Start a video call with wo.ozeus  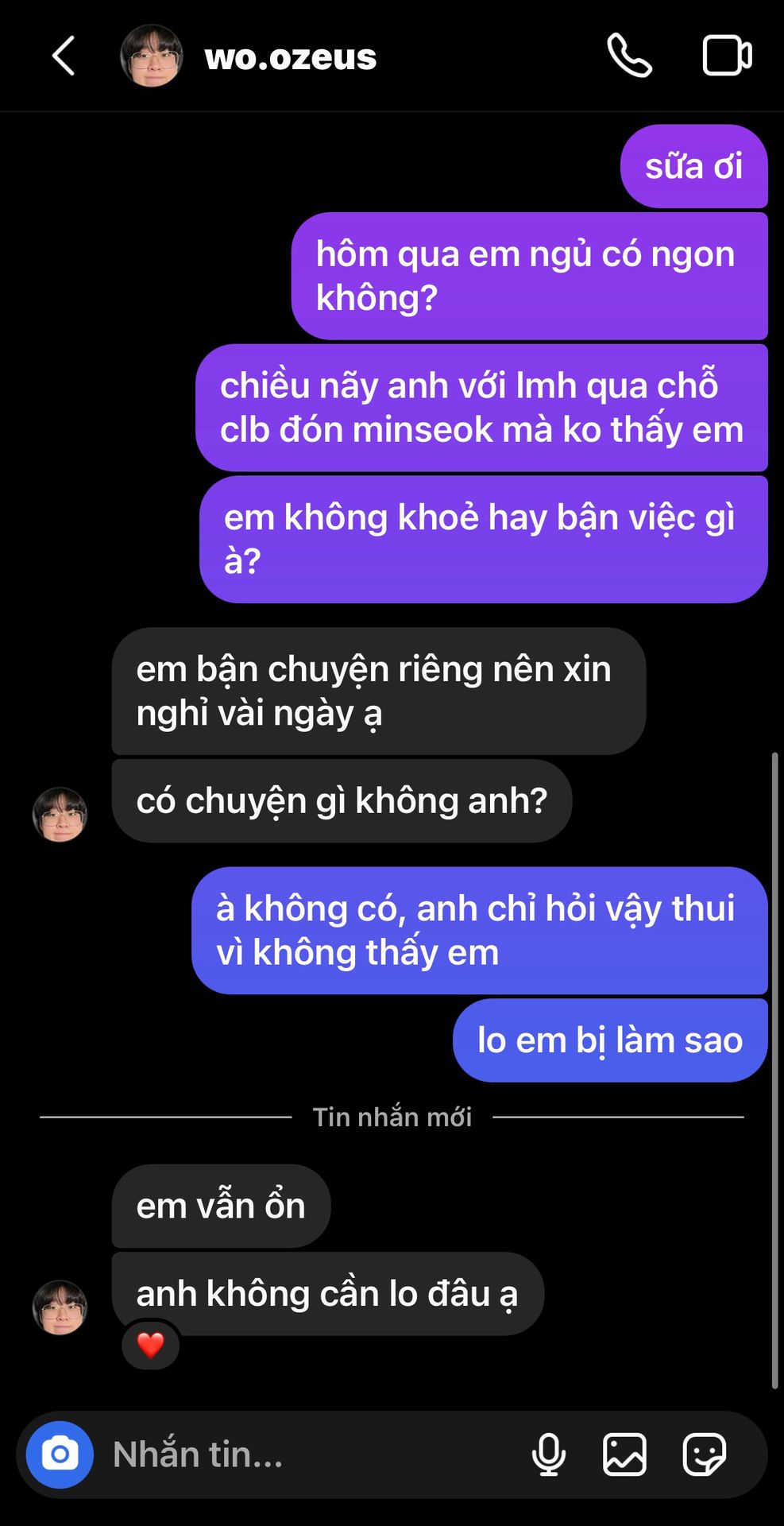tap(727, 56)
